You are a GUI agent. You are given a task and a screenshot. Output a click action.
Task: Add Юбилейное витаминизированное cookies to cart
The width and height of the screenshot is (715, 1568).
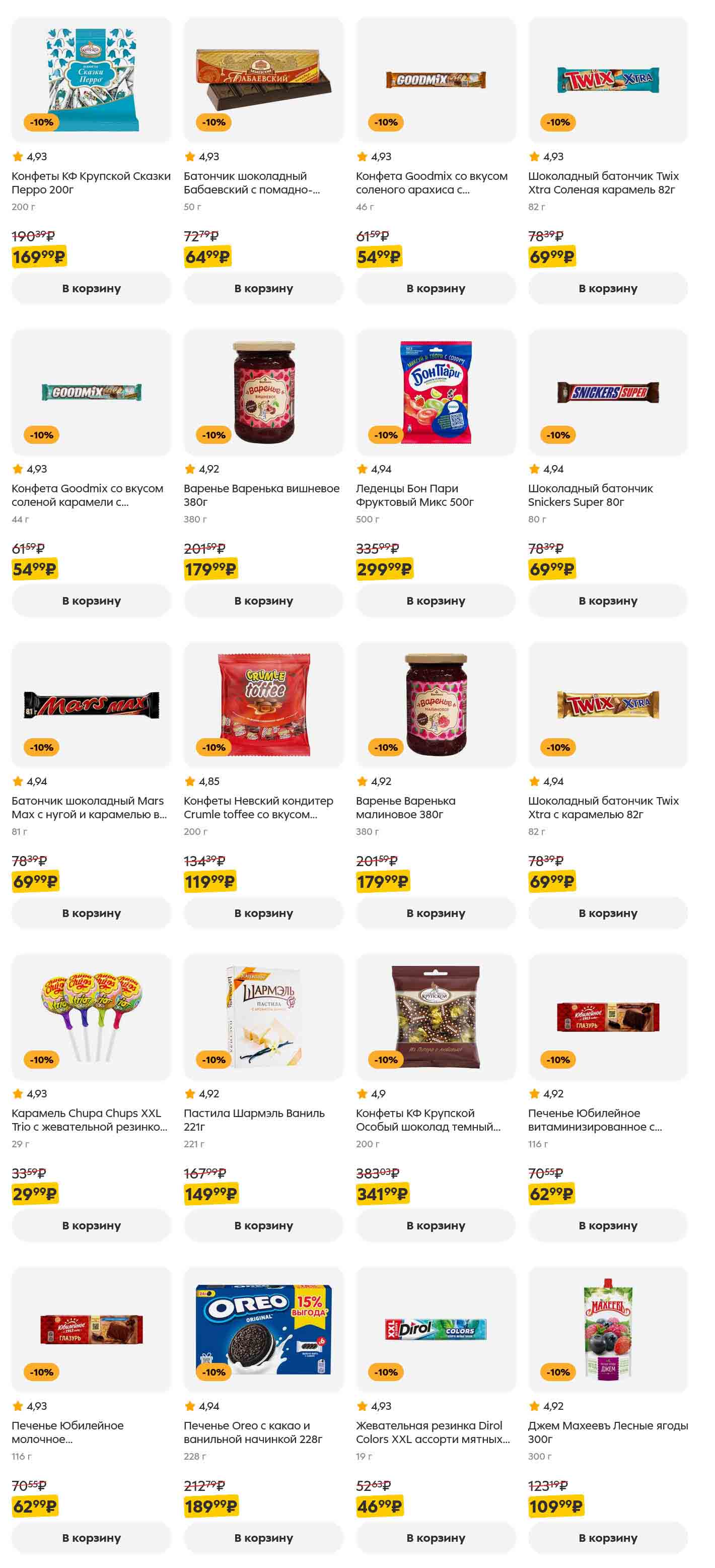pyautogui.click(x=607, y=1225)
